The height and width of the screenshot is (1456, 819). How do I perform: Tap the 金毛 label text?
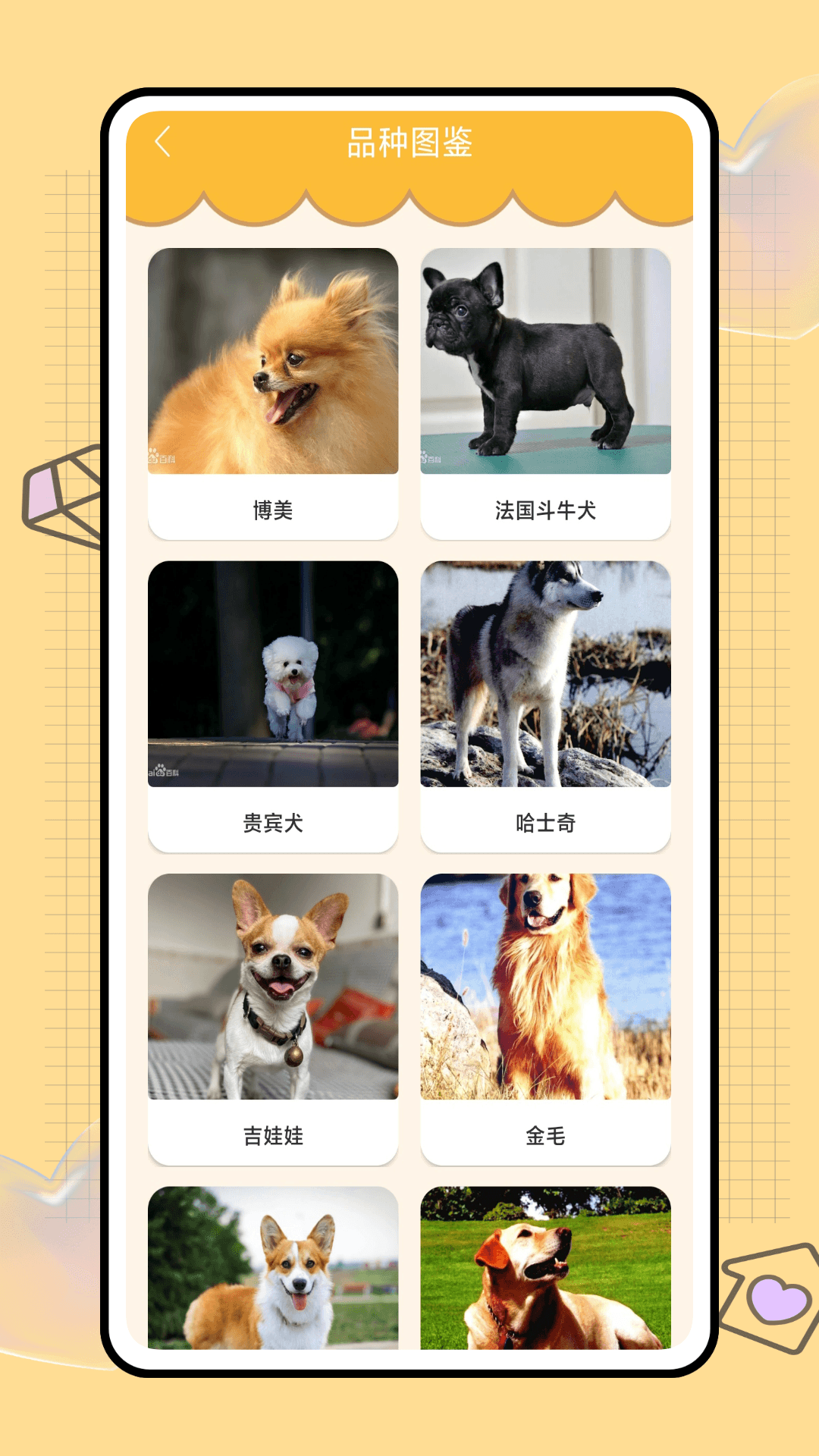(546, 1135)
